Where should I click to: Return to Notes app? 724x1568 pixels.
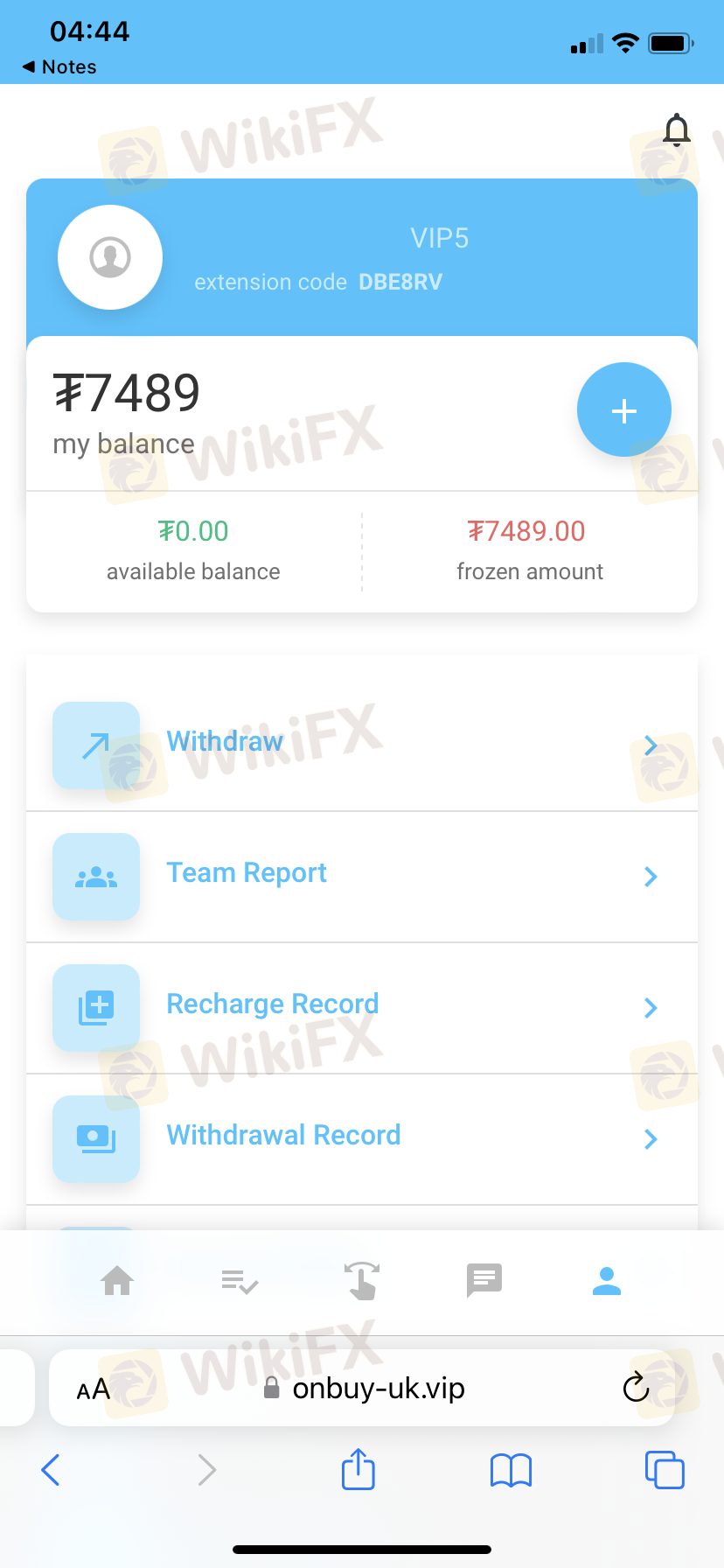pos(59,66)
